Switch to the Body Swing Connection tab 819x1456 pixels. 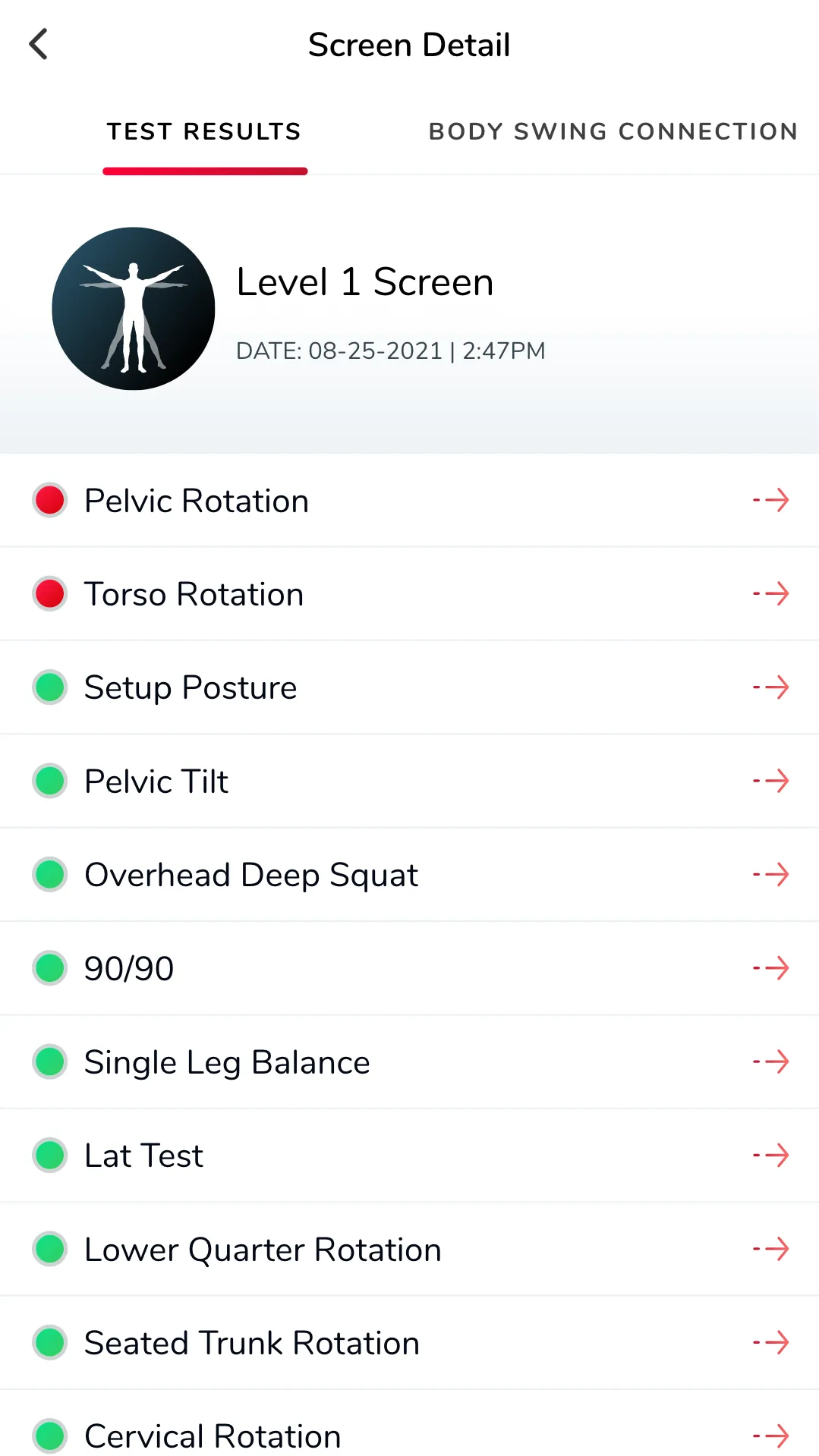pyautogui.click(x=613, y=131)
